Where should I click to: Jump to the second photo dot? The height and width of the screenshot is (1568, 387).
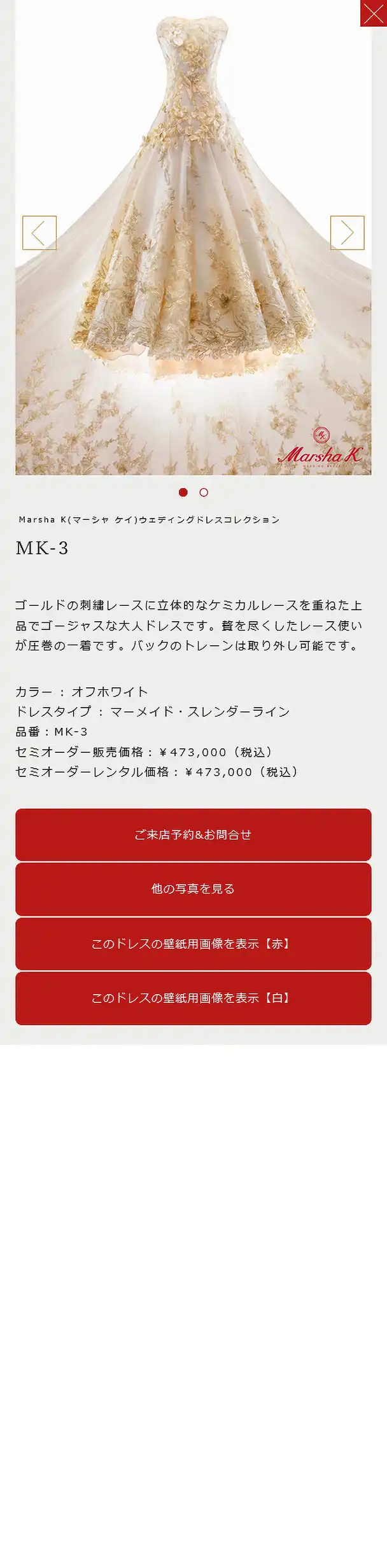[x=204, y=493]
